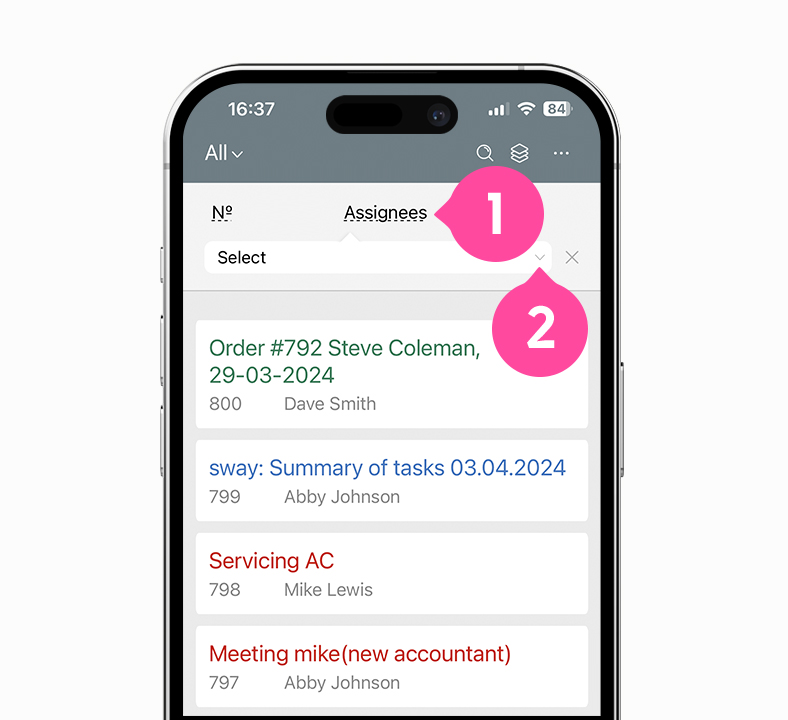
Task: Open the search icon in the top bar
Action: click(x=484, y=153)
